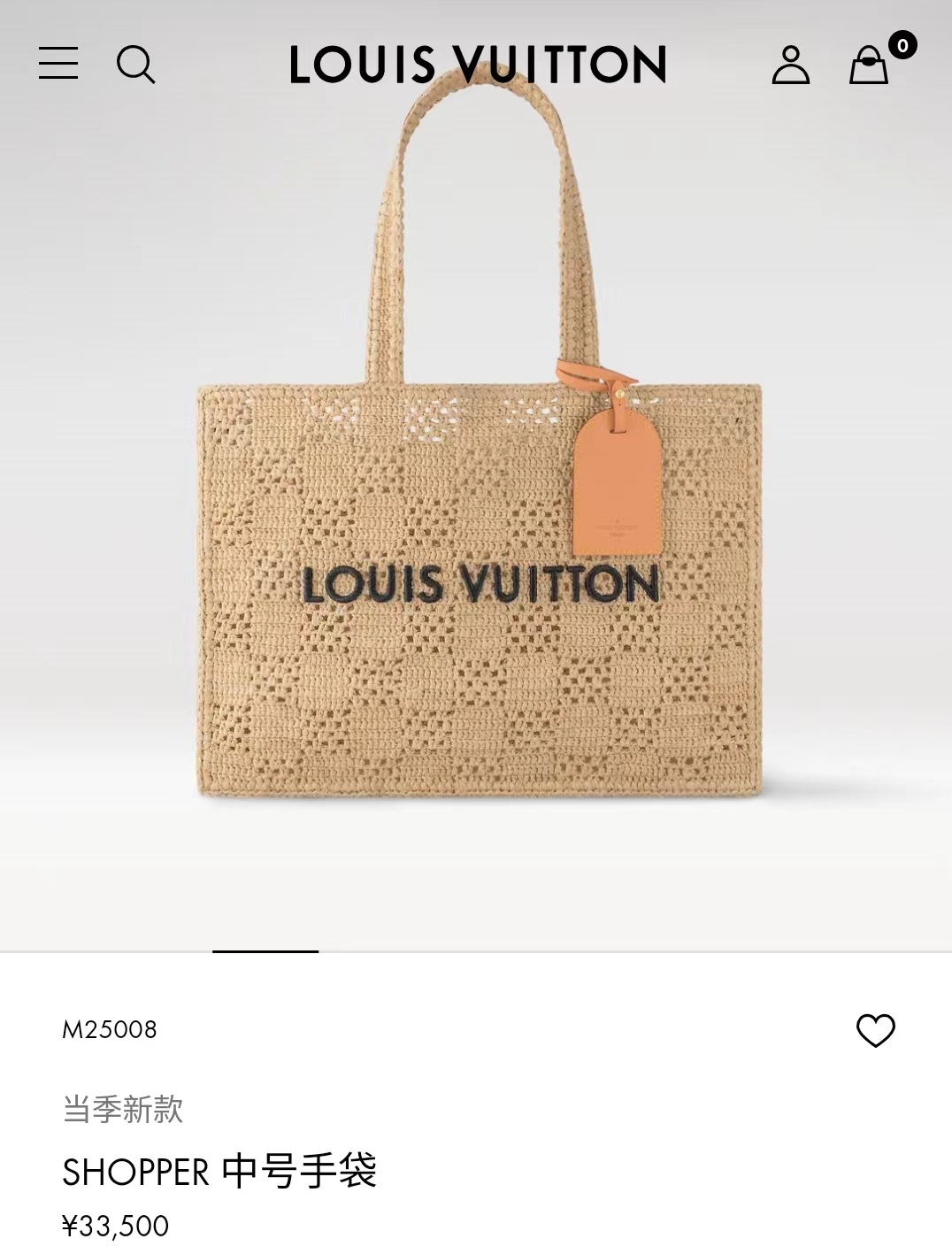952x1254 pixels.
Task: Add the Shopper bag to wishlist
Action: pyautogui.click(x=875, y=1030)
